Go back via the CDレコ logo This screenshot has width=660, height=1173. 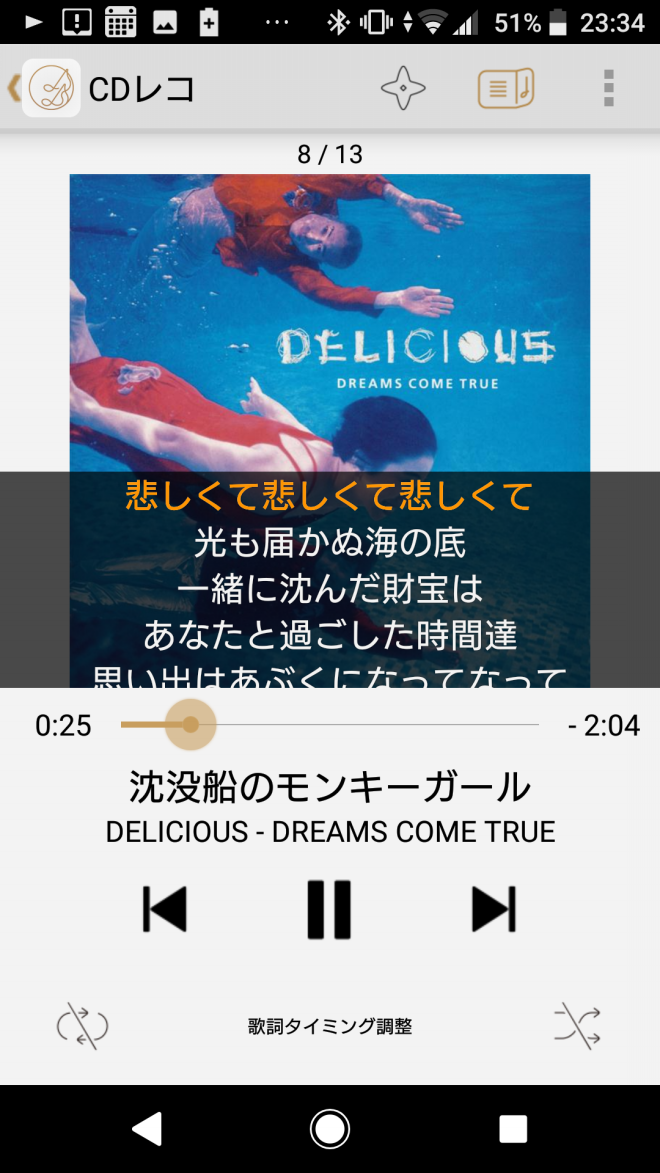pos(50,89)
